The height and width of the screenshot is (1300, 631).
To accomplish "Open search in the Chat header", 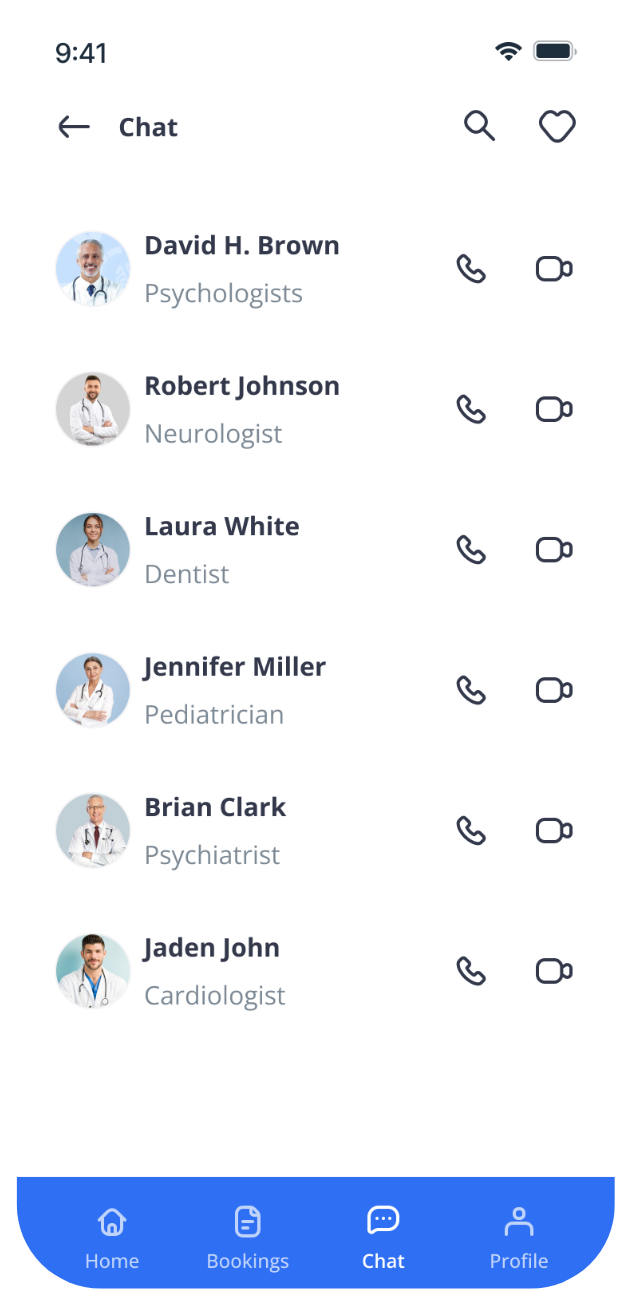I will (479, 126).
